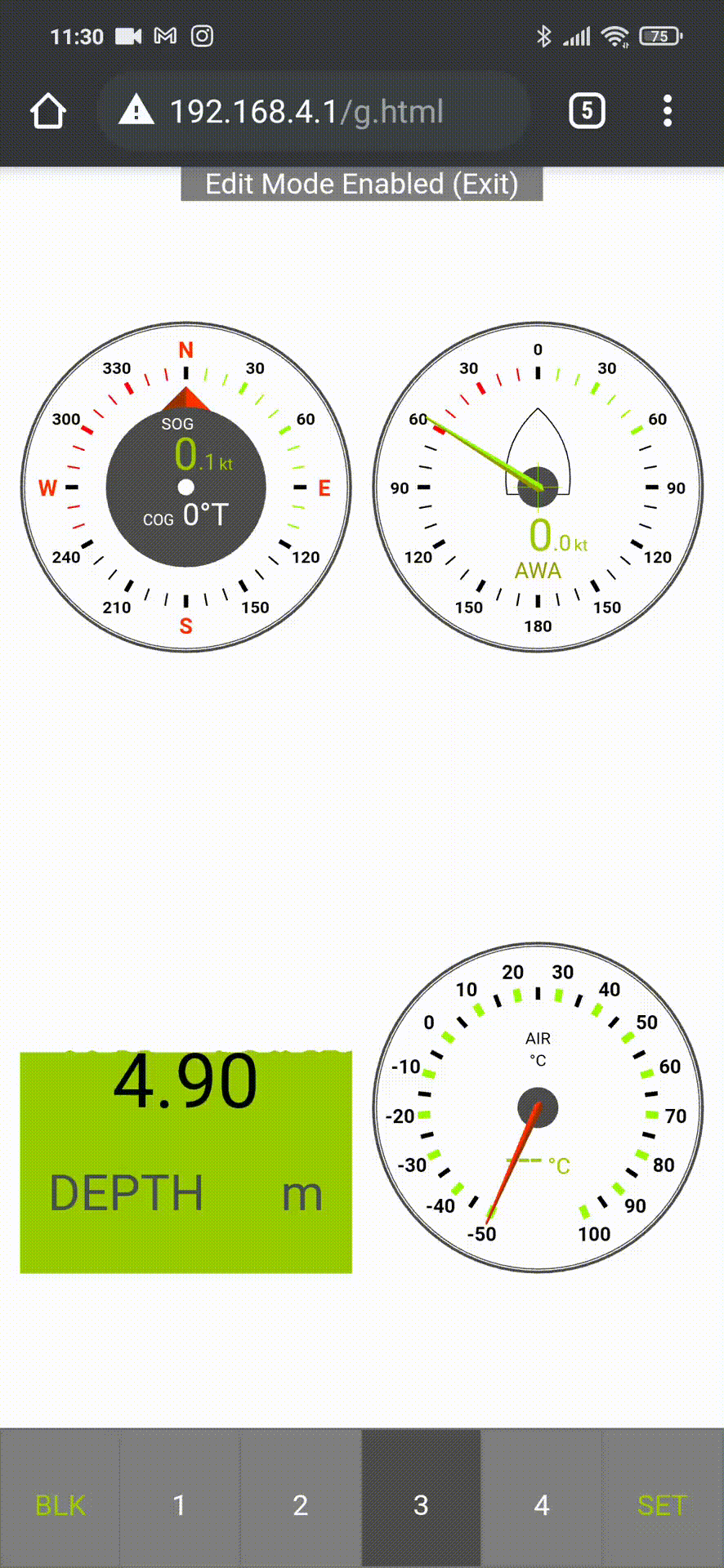Tap the BLK button in the bottom bar
This screenshot has width=724, height=1568.
tap(60, 1505)
